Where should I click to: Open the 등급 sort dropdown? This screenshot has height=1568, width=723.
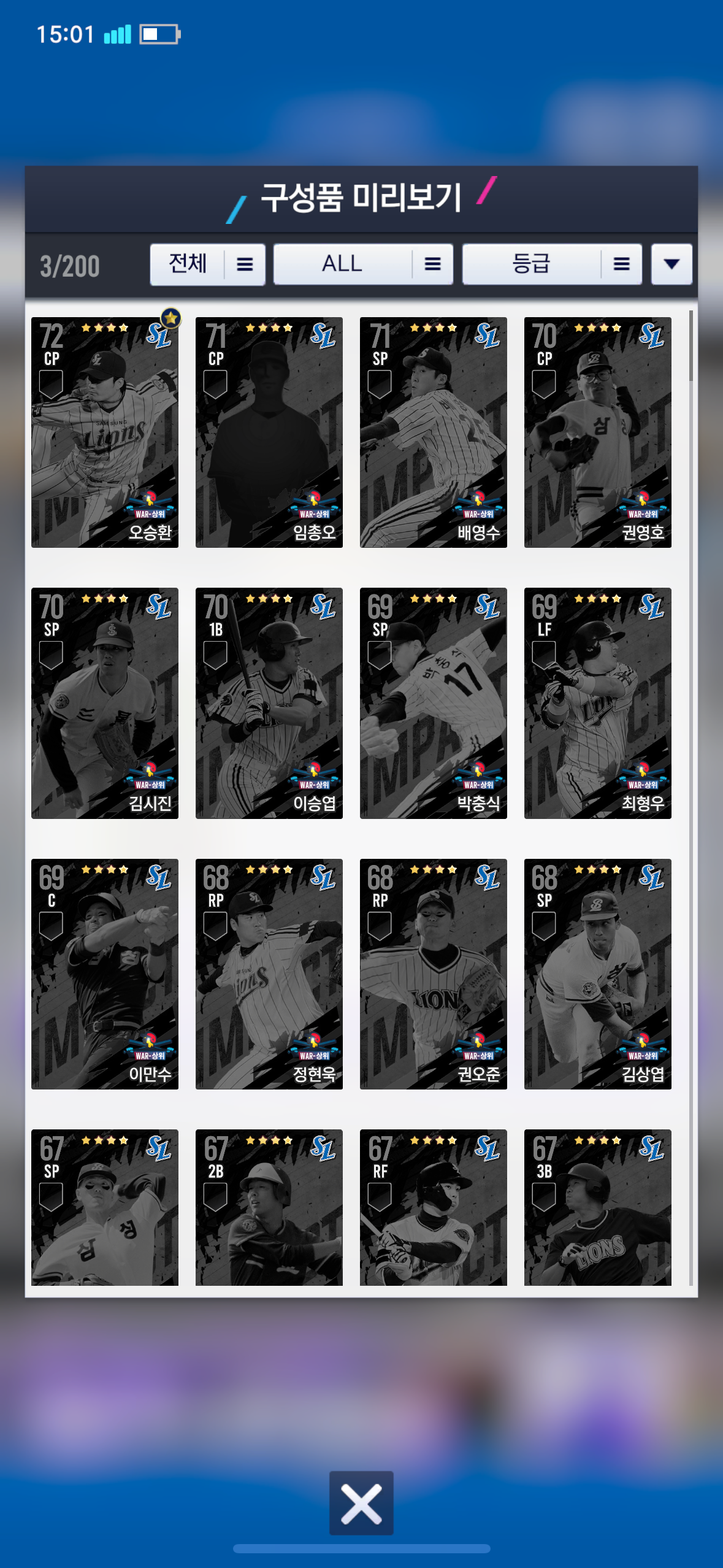tap(551, 264)
